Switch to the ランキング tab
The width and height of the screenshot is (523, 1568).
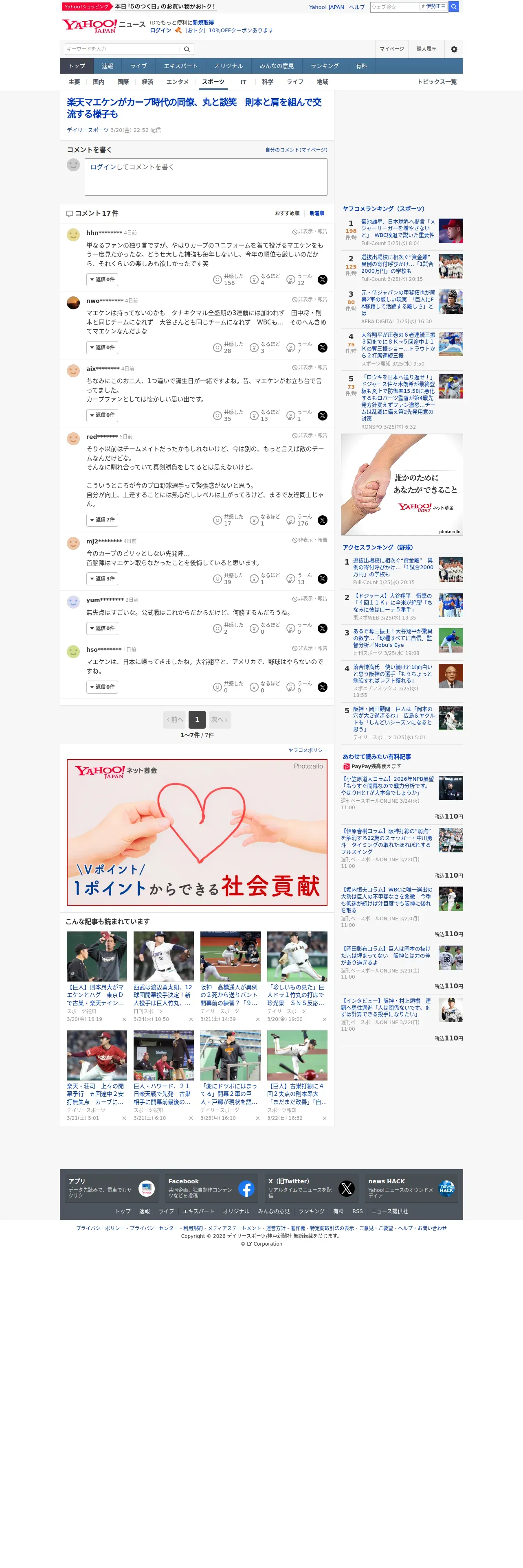point(325,66)
